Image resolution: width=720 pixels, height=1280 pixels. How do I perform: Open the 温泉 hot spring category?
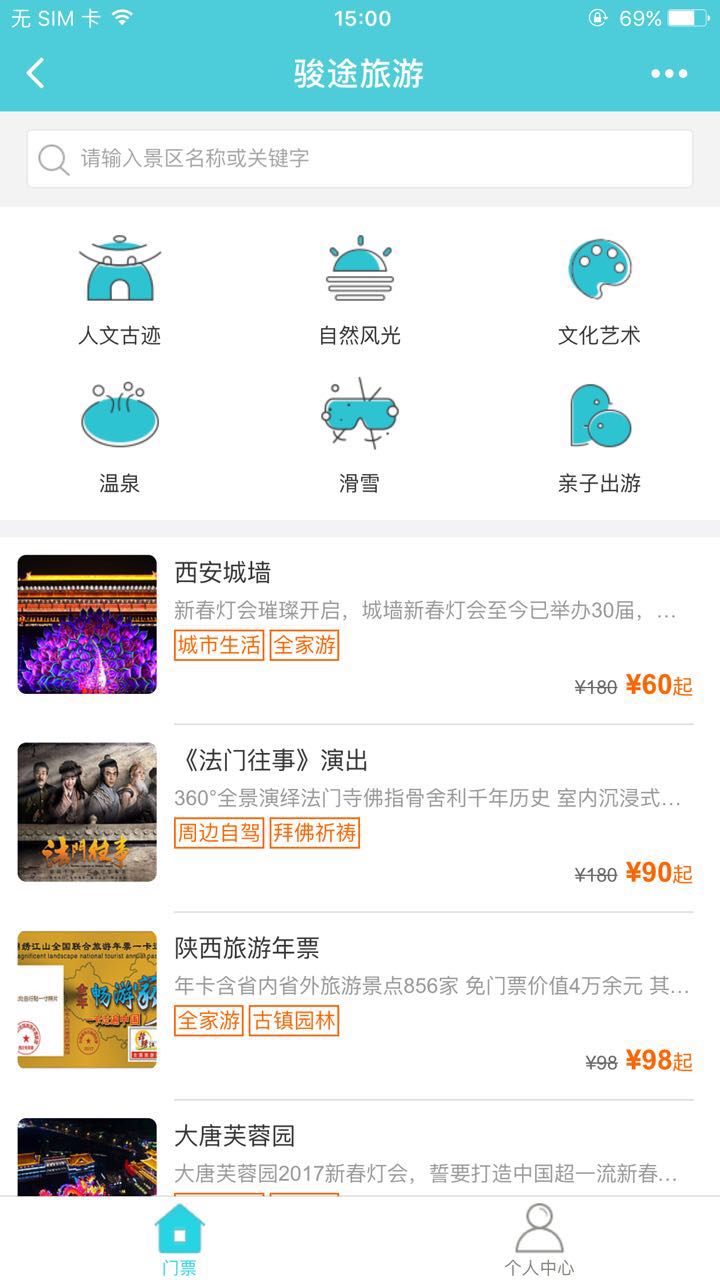[x=120, y=438]
